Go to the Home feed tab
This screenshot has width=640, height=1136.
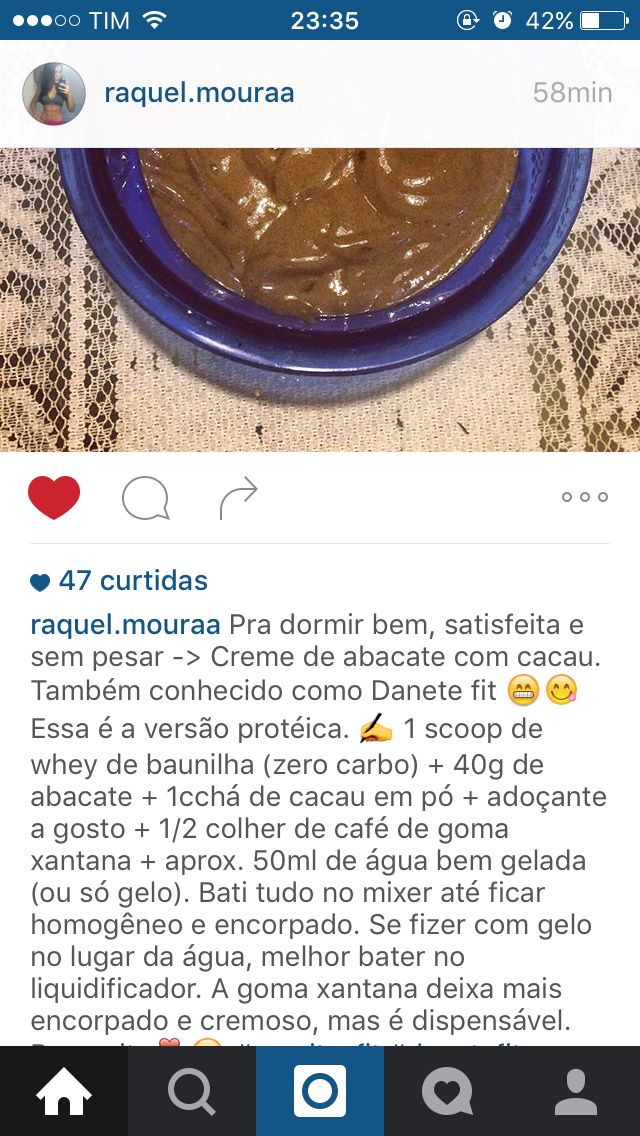[64, 1091]
